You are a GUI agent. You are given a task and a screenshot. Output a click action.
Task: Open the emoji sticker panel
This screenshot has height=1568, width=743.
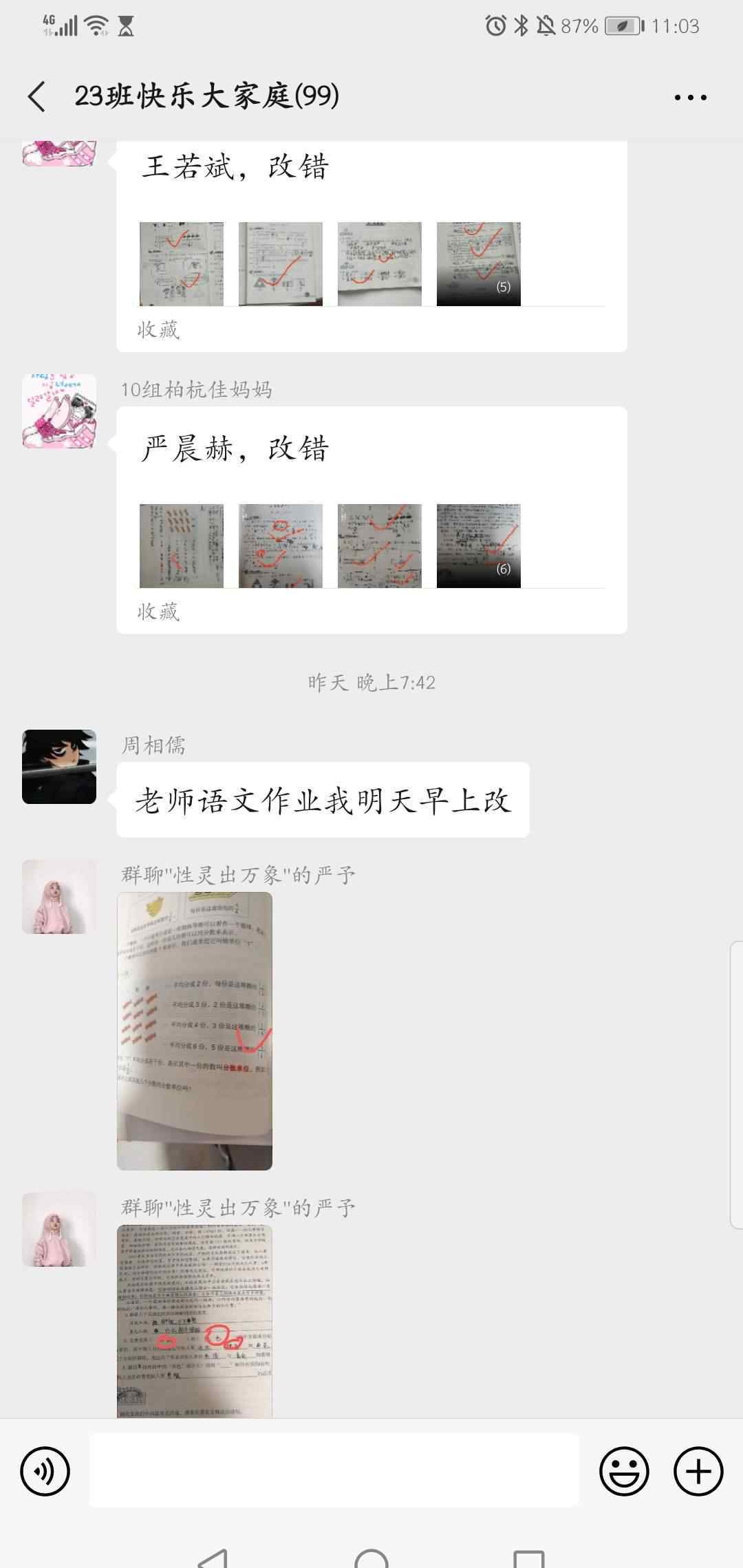click(624, 1471)
